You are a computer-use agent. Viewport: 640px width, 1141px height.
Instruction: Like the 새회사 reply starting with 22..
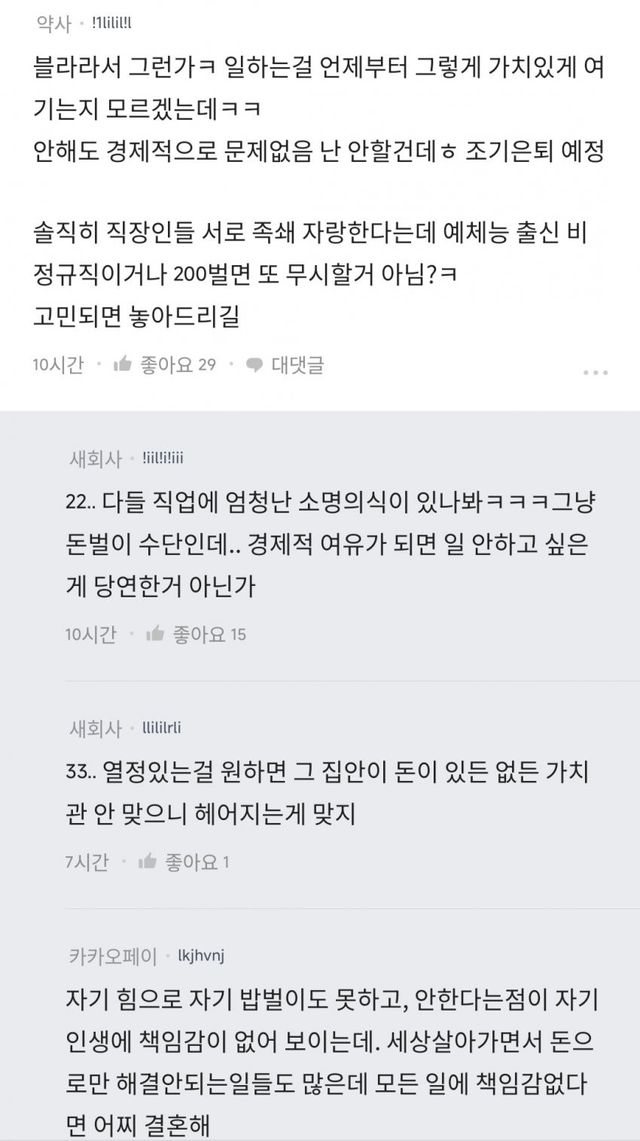(x=196, y=634)
